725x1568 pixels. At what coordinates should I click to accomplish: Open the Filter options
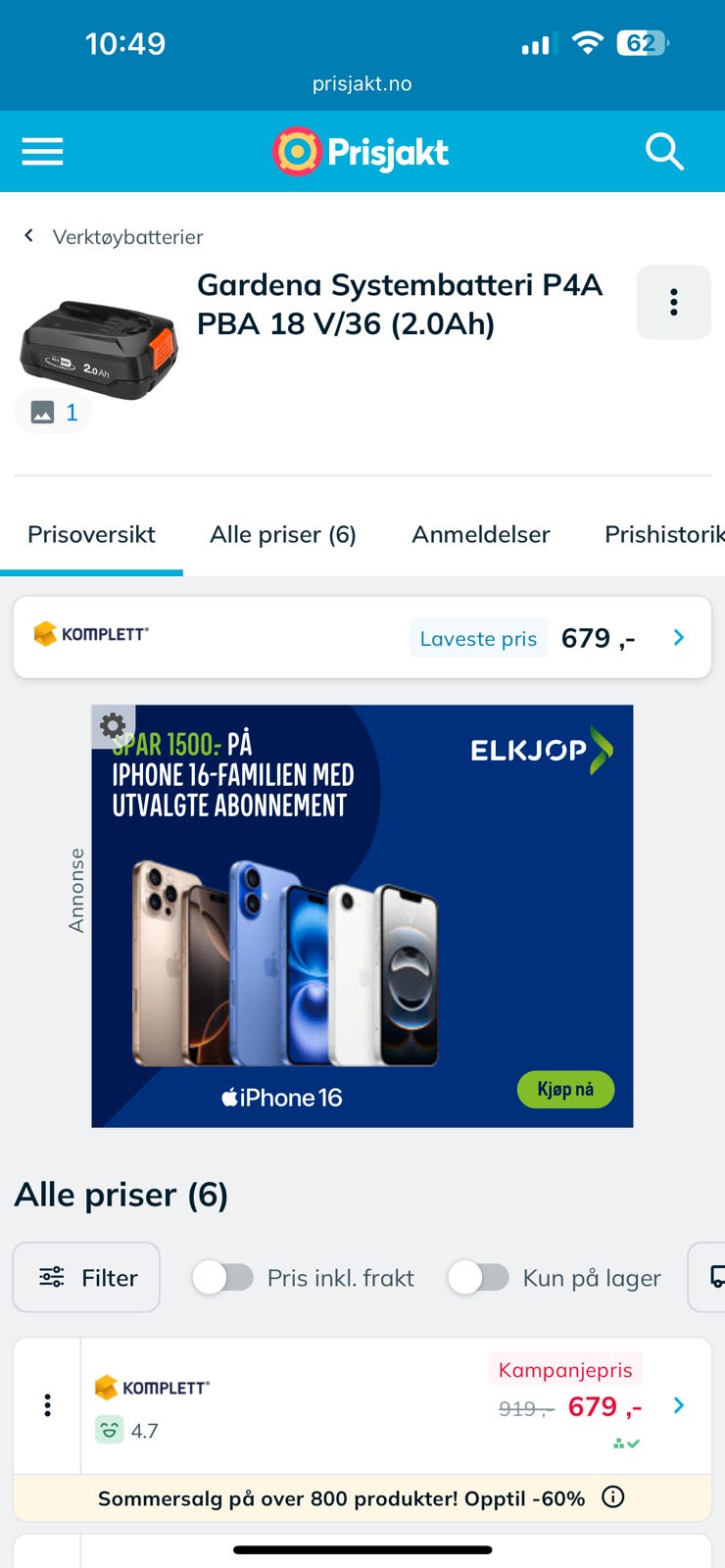pos(86,1277)
